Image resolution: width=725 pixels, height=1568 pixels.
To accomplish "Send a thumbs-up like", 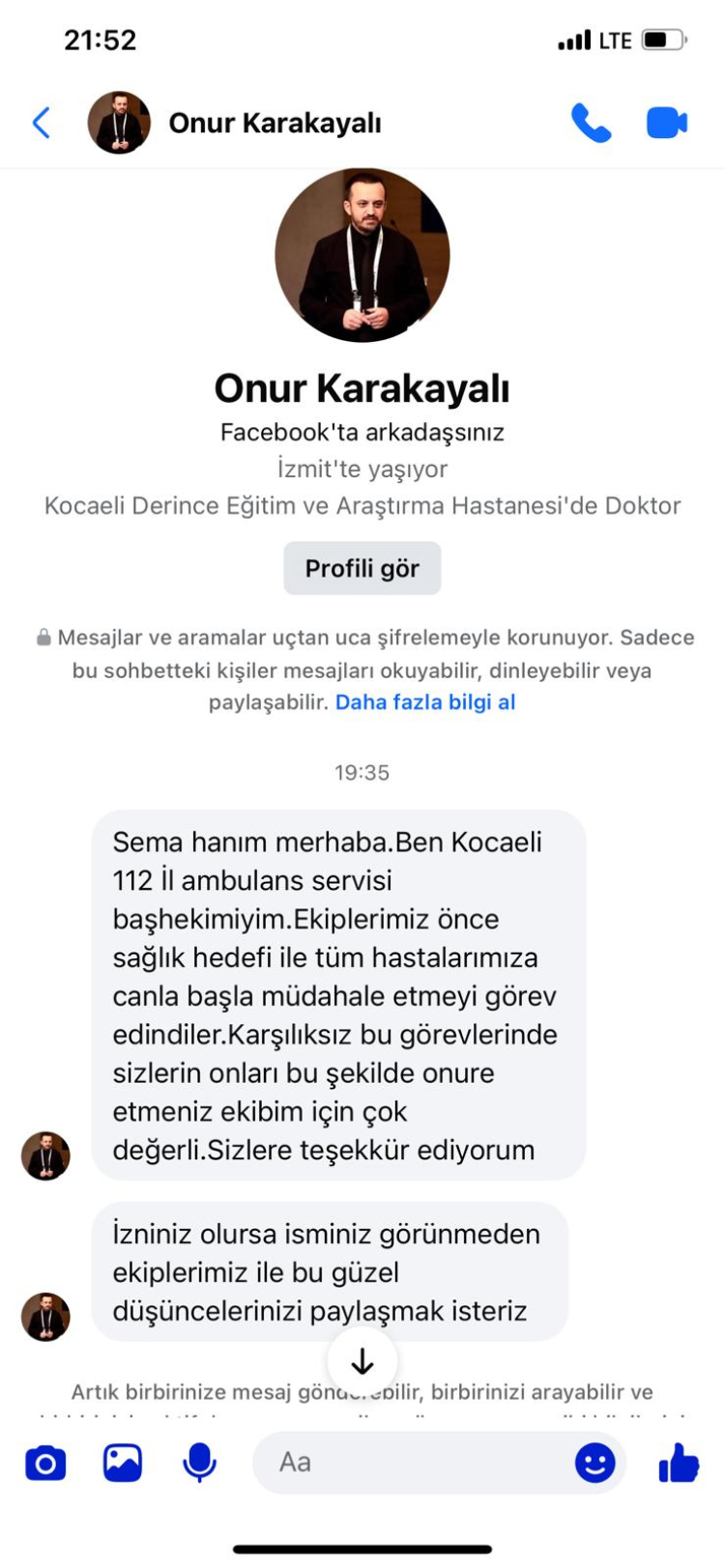I will [679, 1463].
